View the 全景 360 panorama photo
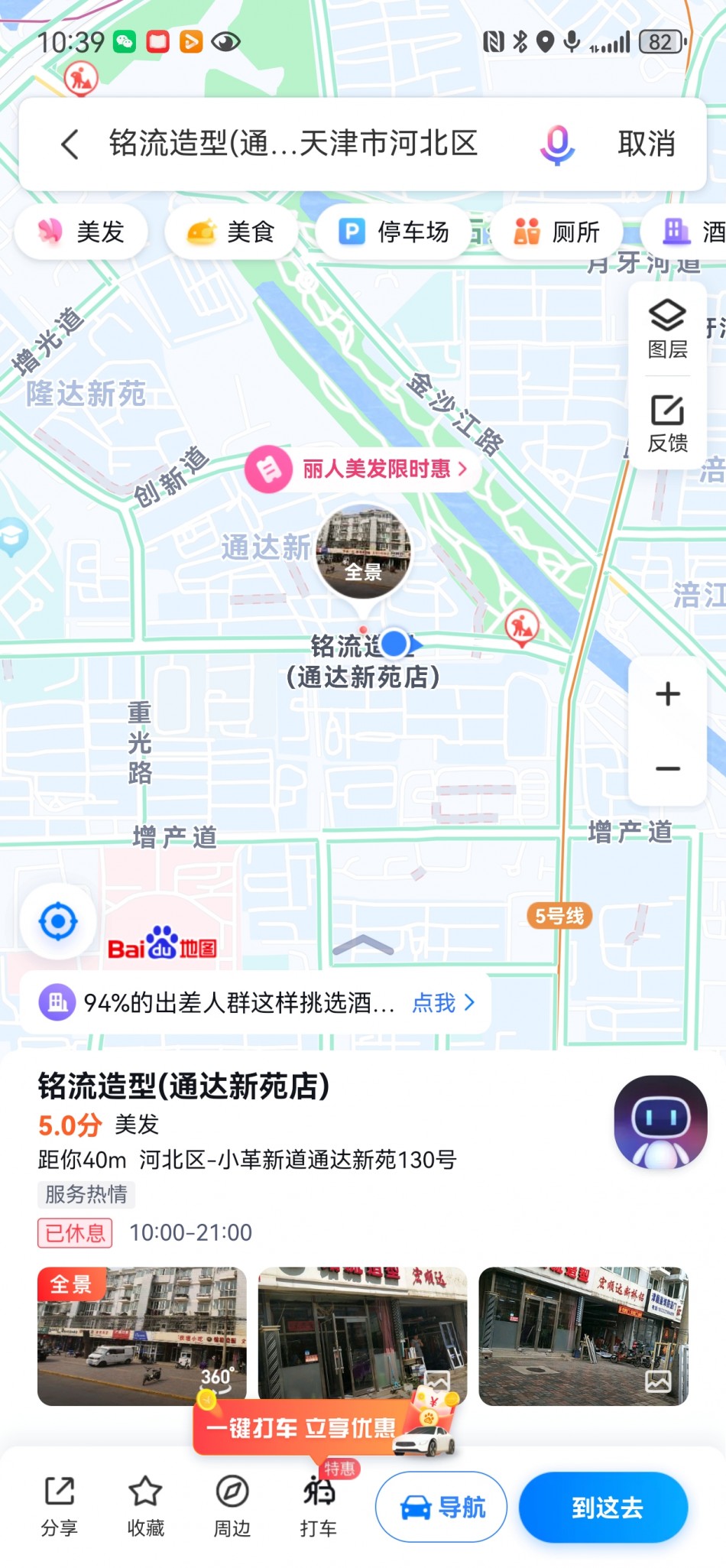726x1568 pixels. point(142,1336)
